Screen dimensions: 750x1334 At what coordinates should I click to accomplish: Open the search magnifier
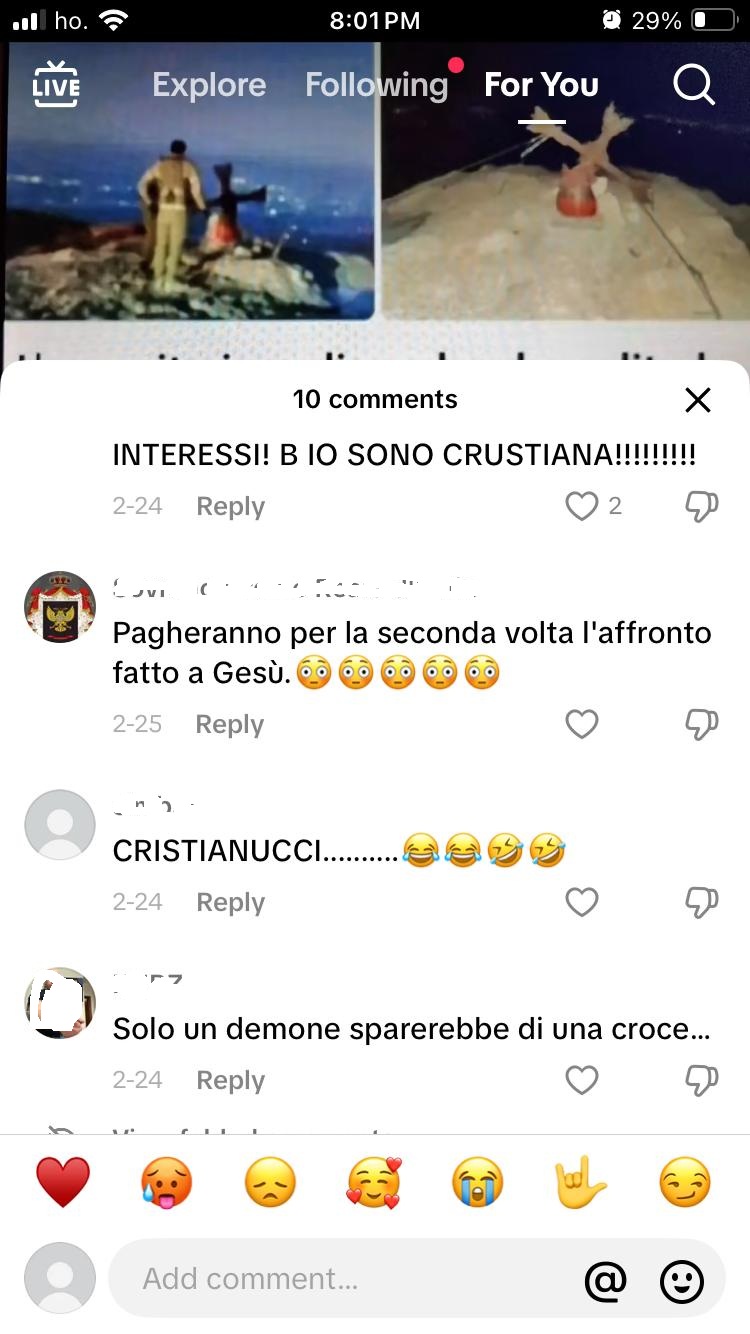pos(694,85)
